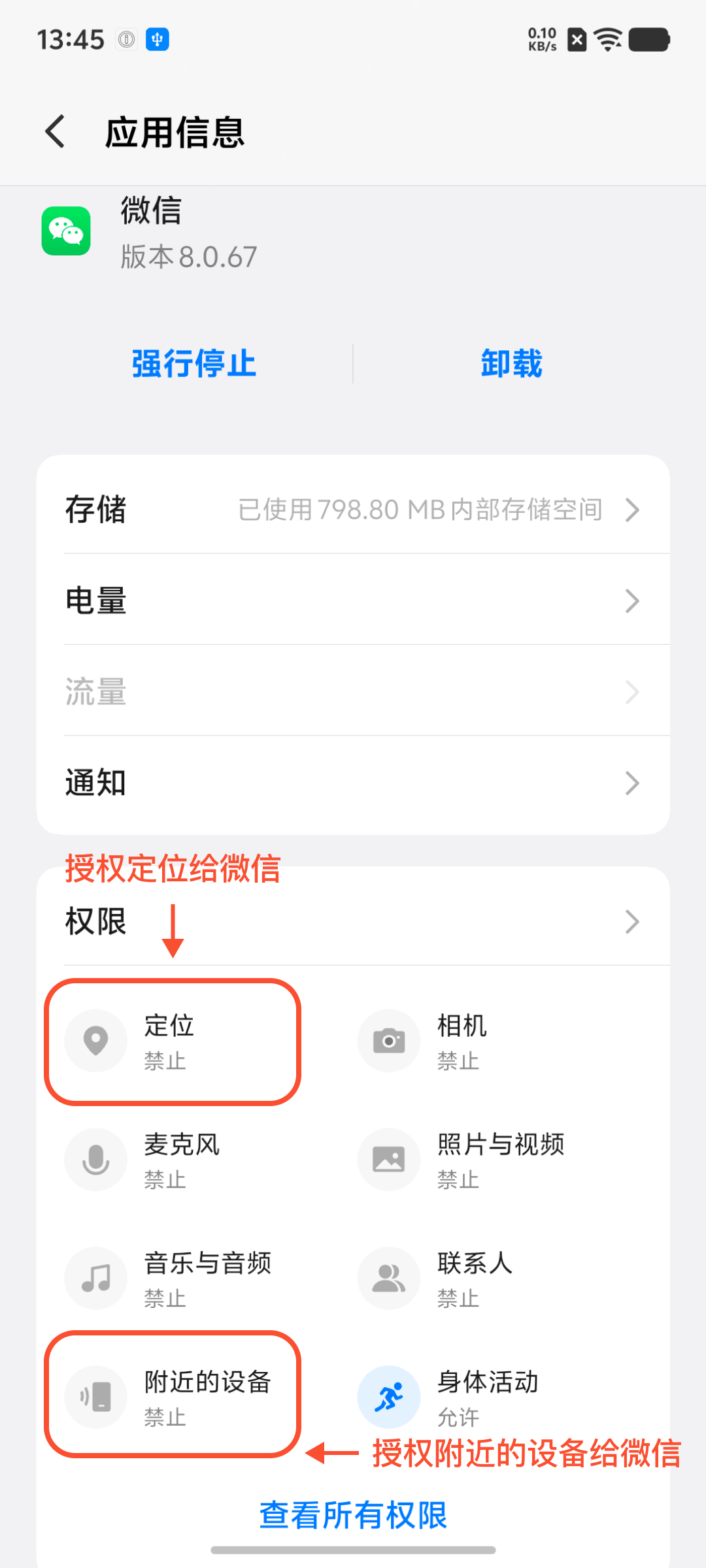
Task: Select the grayed-out 流量 data usage row
Action: tap(353, 692)
